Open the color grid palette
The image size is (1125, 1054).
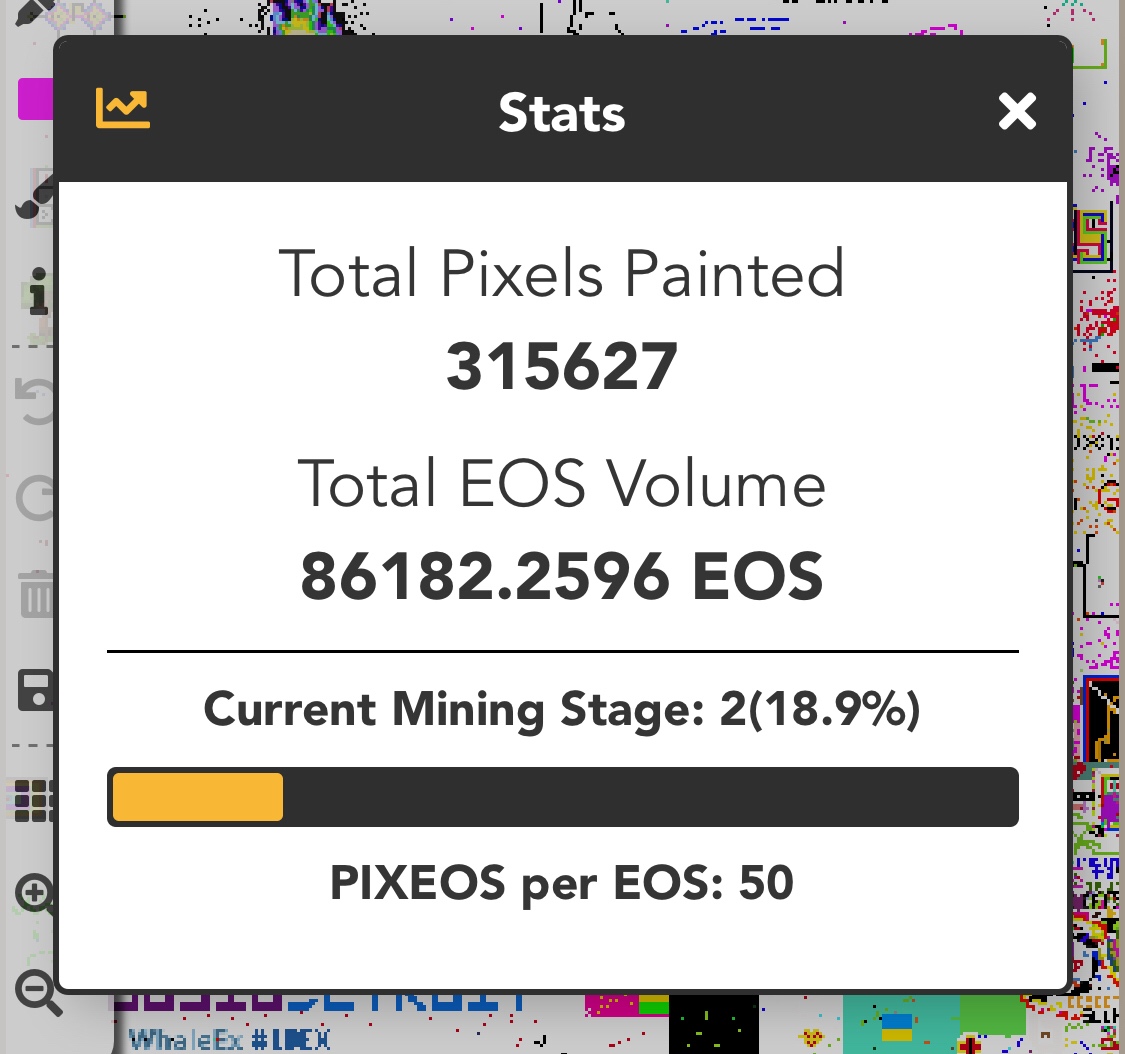(x=34, y=801)
